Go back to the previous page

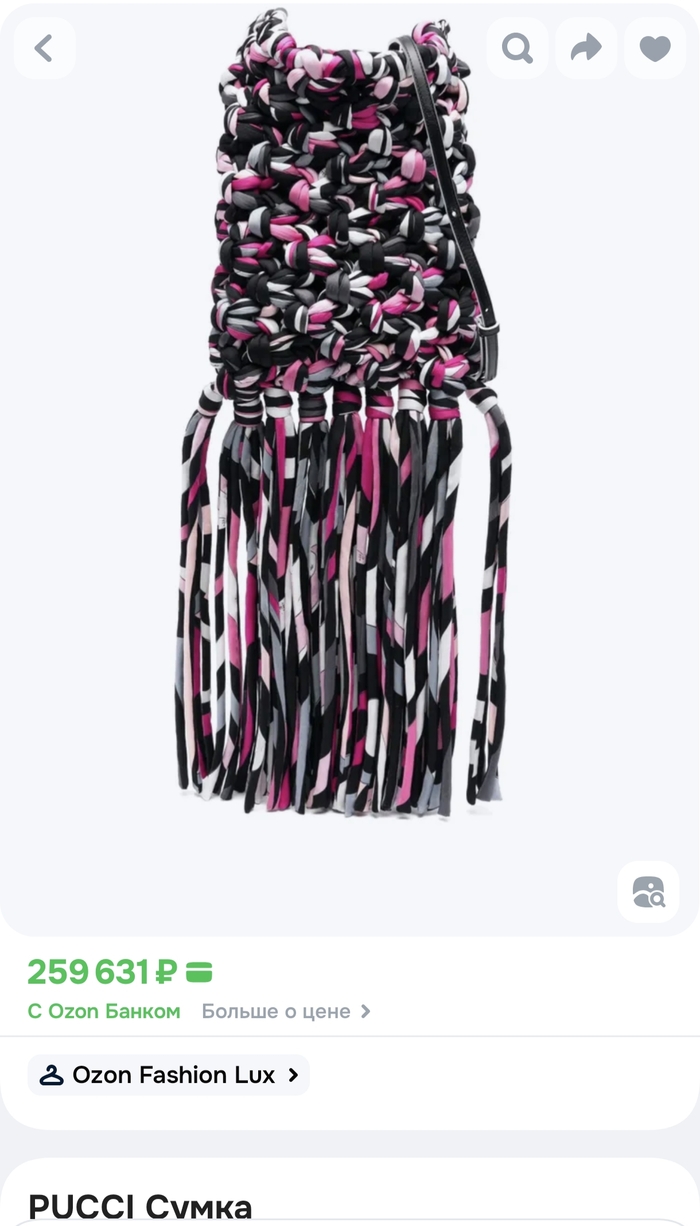coord(44,48)
